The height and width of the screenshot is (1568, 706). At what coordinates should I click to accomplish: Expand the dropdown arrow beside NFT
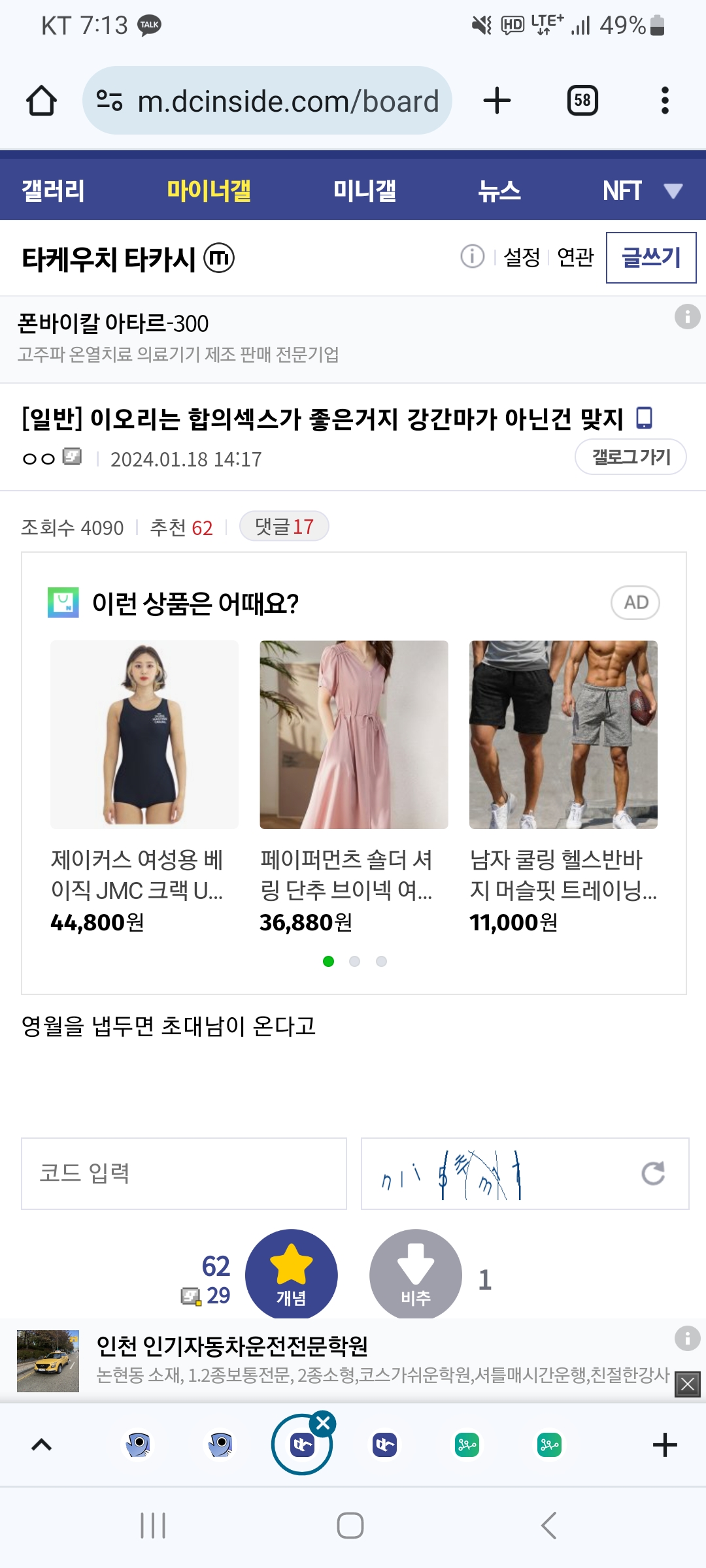[x=673, y=191]
